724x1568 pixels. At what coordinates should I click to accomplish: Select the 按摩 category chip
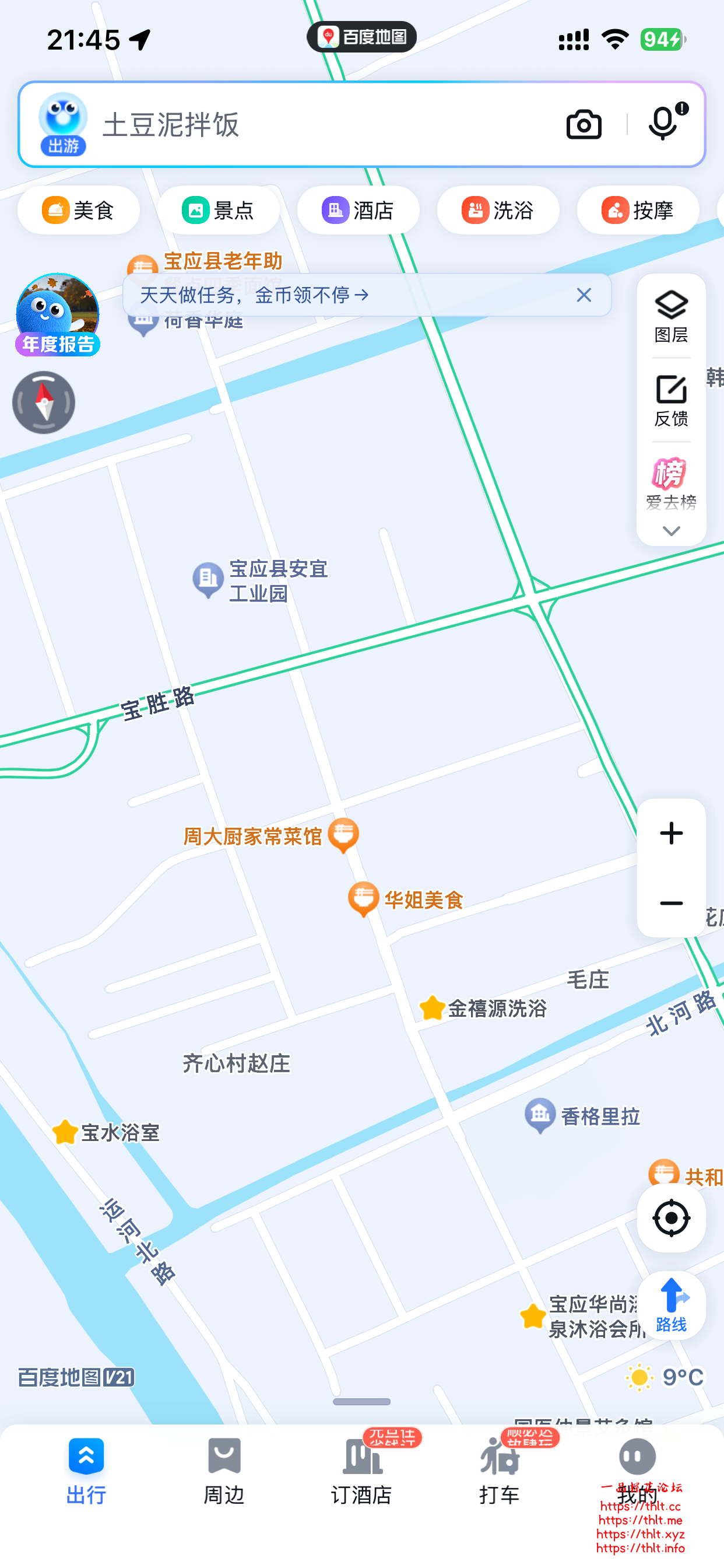pos(638,211)
